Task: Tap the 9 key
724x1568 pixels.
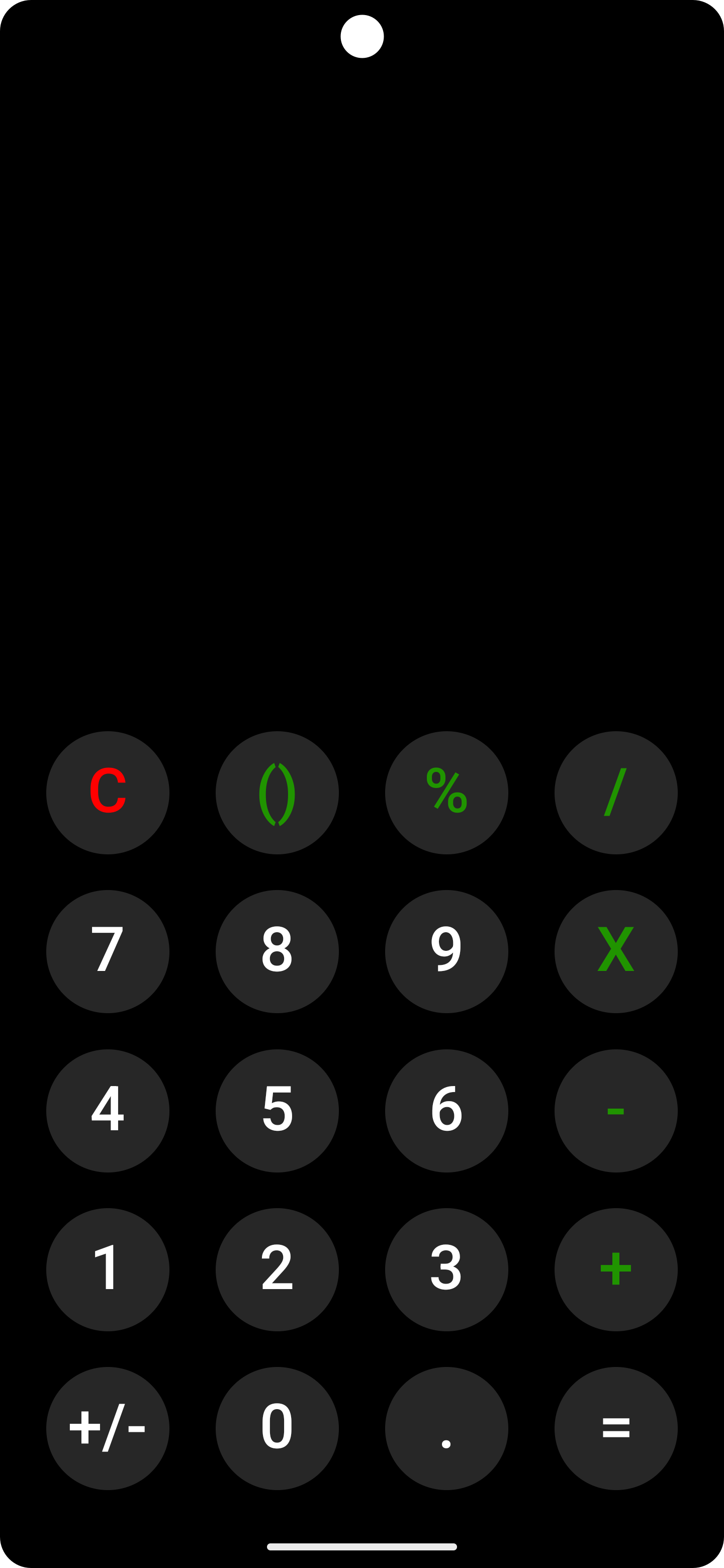Action: (x=446, y=951)
